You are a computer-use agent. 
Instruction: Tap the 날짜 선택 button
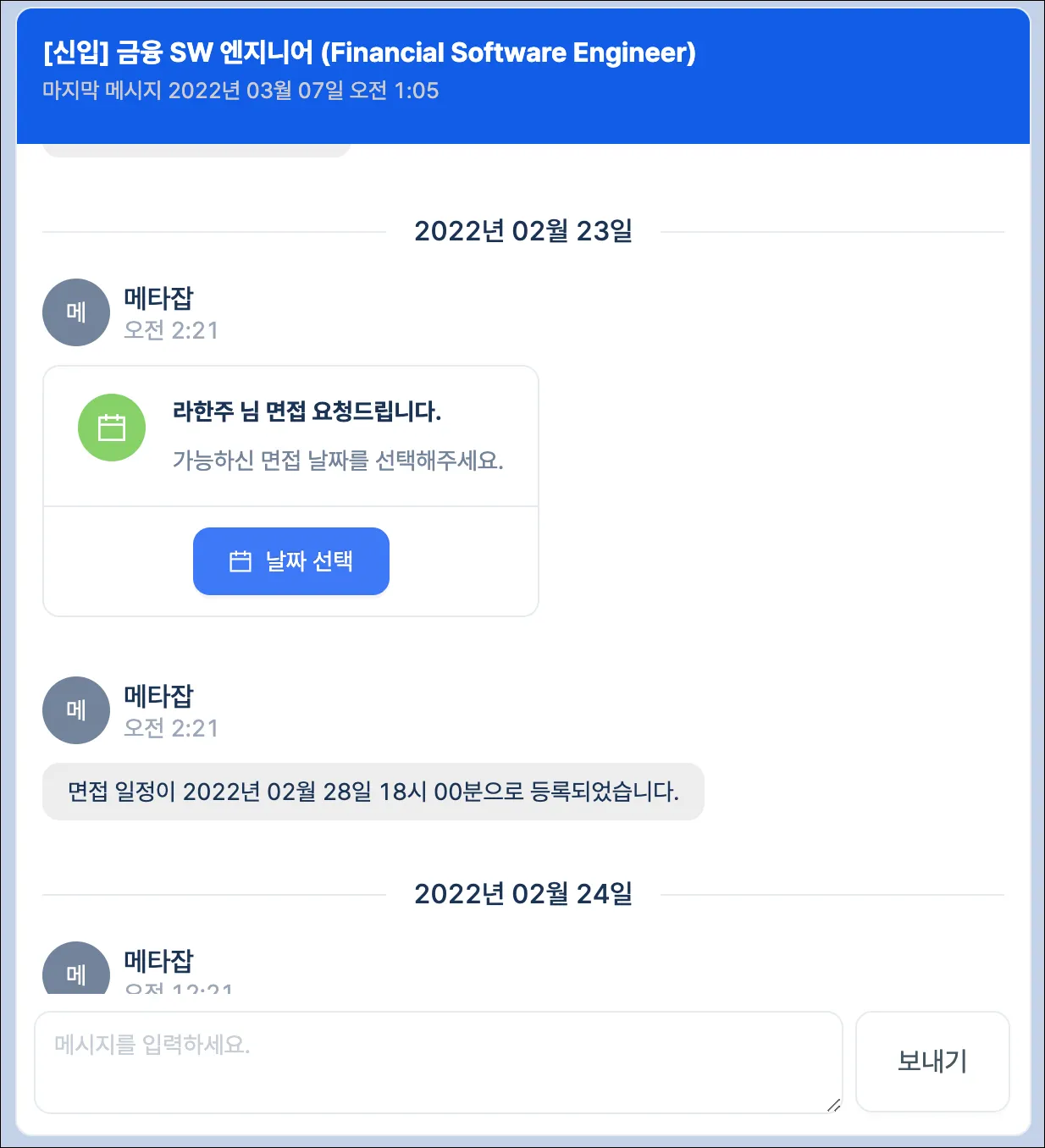(x=291, y=561)
